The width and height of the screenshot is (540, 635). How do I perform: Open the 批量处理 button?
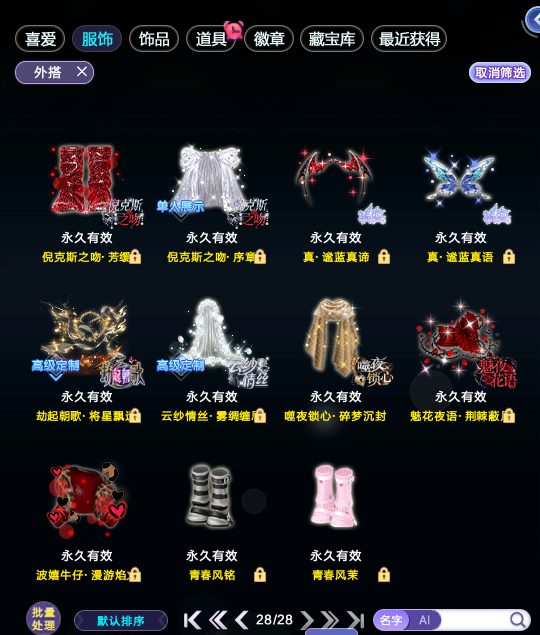click(x=43, y=618)
